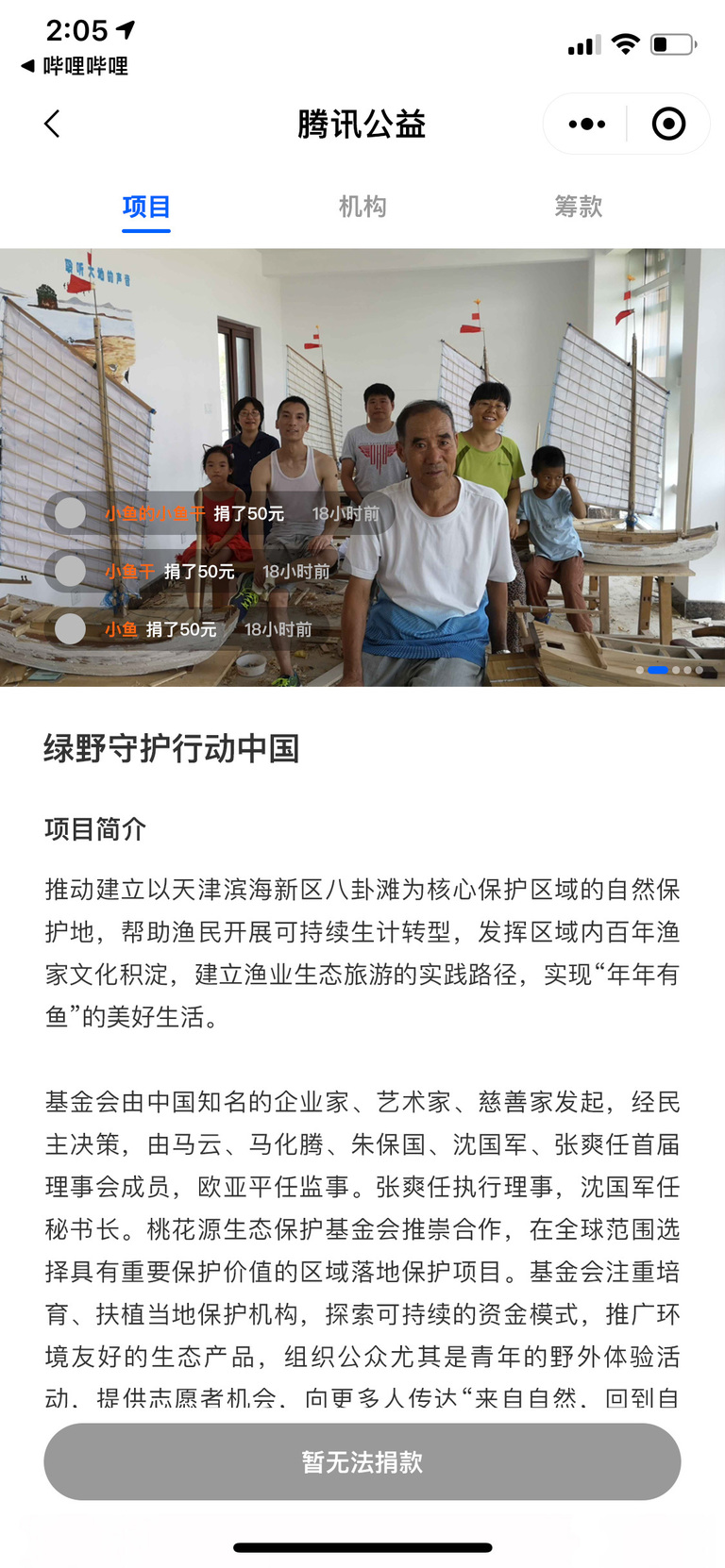Open the mini program three-dot menu
The height and width of the screenshot is (1568, 725).
coord(587,124)
